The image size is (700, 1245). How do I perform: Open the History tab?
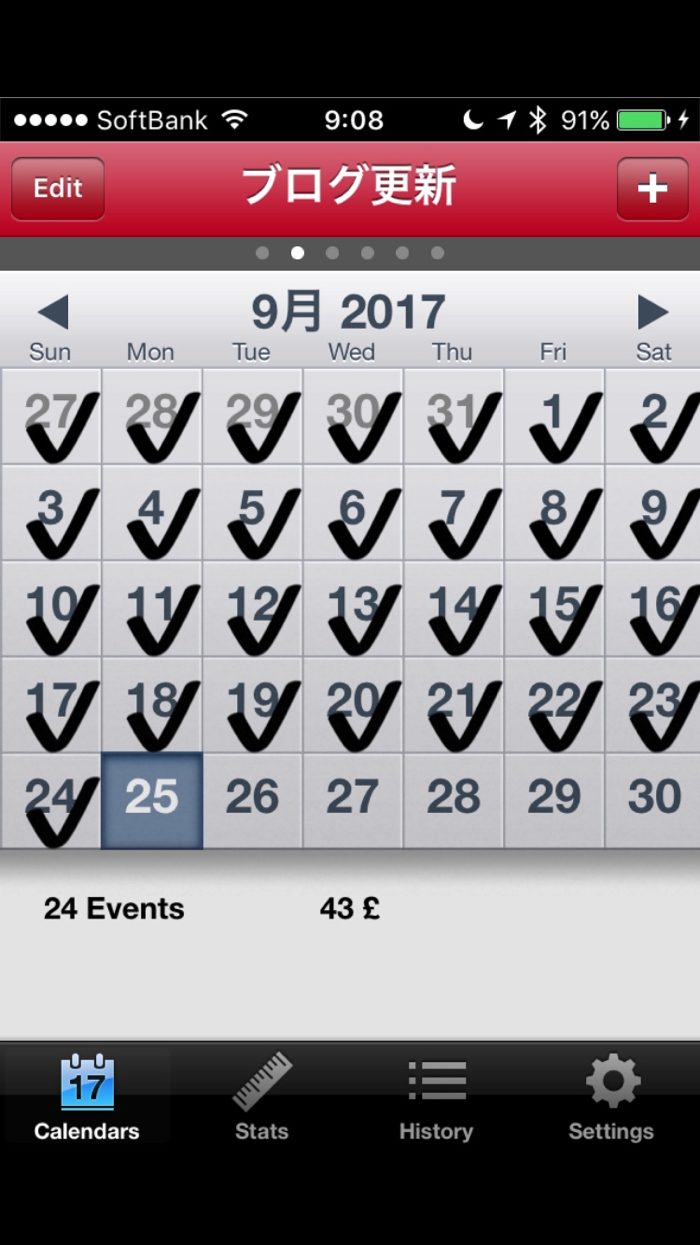click(x=436, y=1097)
